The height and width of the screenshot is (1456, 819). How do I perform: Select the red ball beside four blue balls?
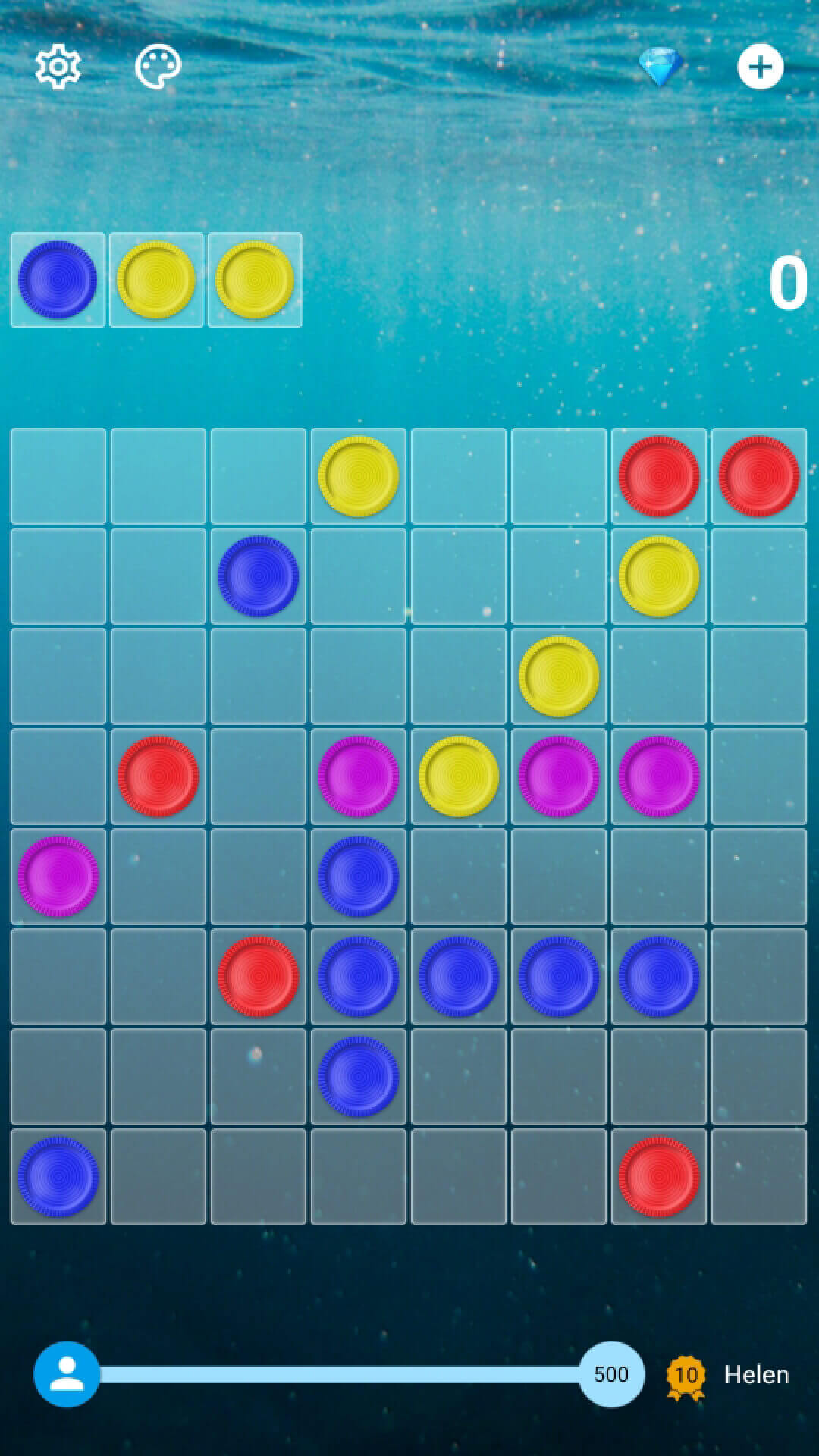[259, 977]
